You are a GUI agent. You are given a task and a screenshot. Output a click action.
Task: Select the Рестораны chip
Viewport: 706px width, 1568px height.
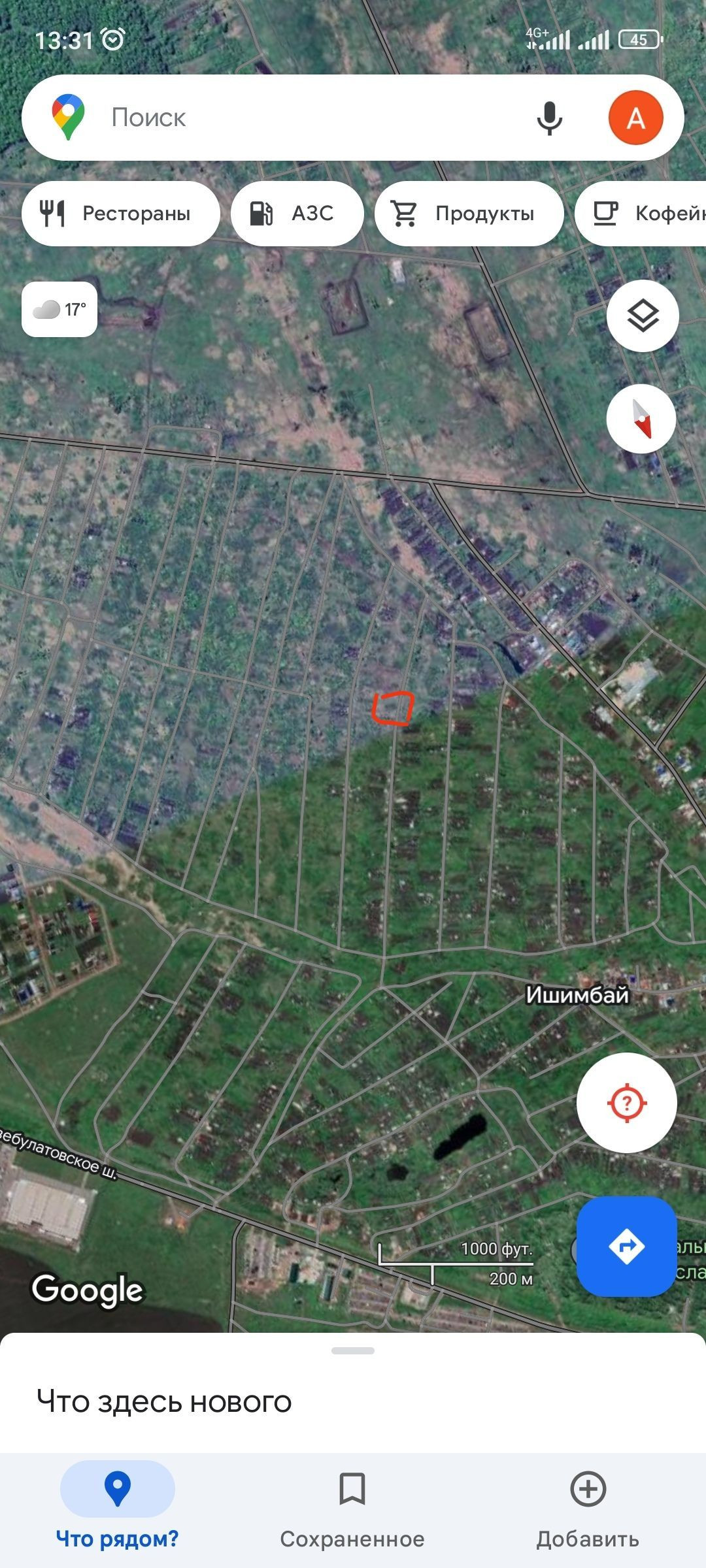tap(120, 214)
